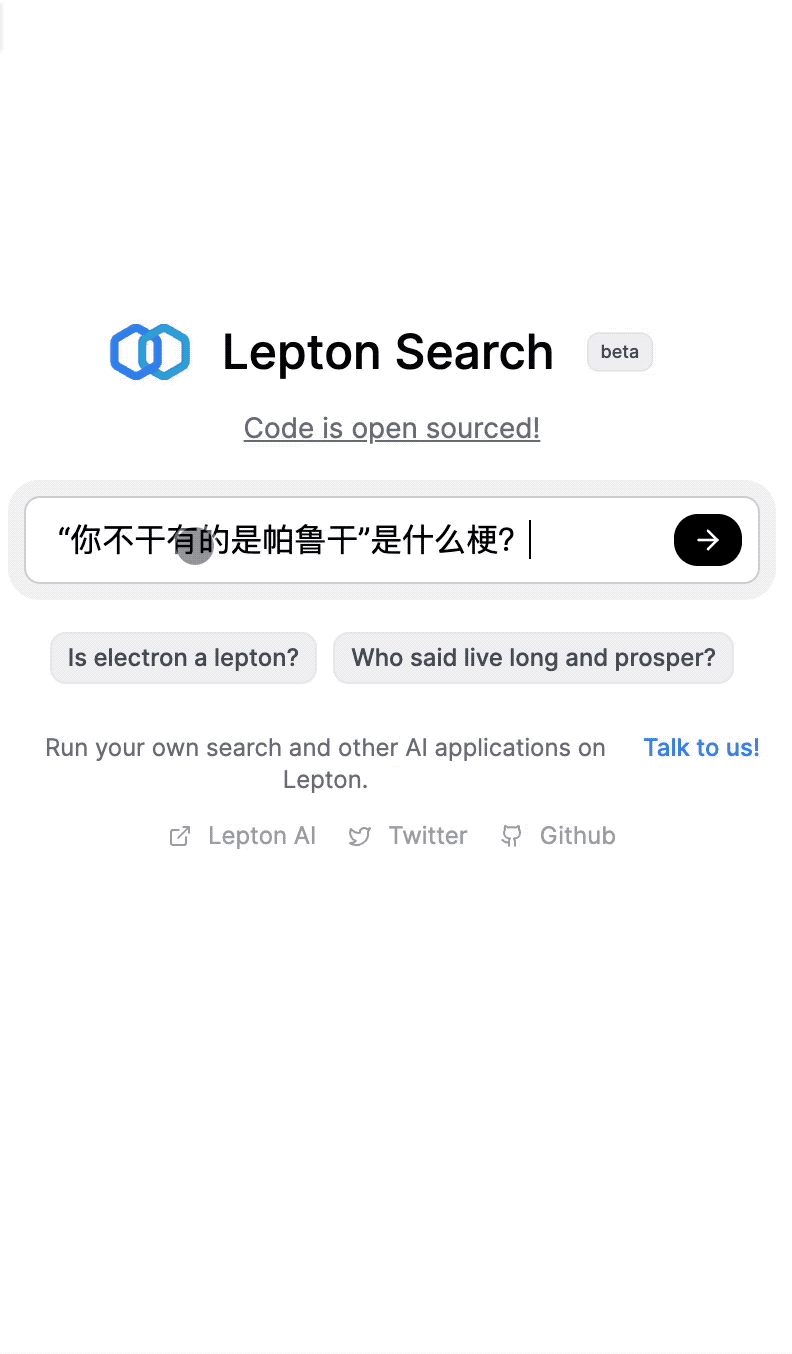Click the Github octocat icon in the footer
792x1354 pixels.
pyautogui.click(x=511, y=835)
